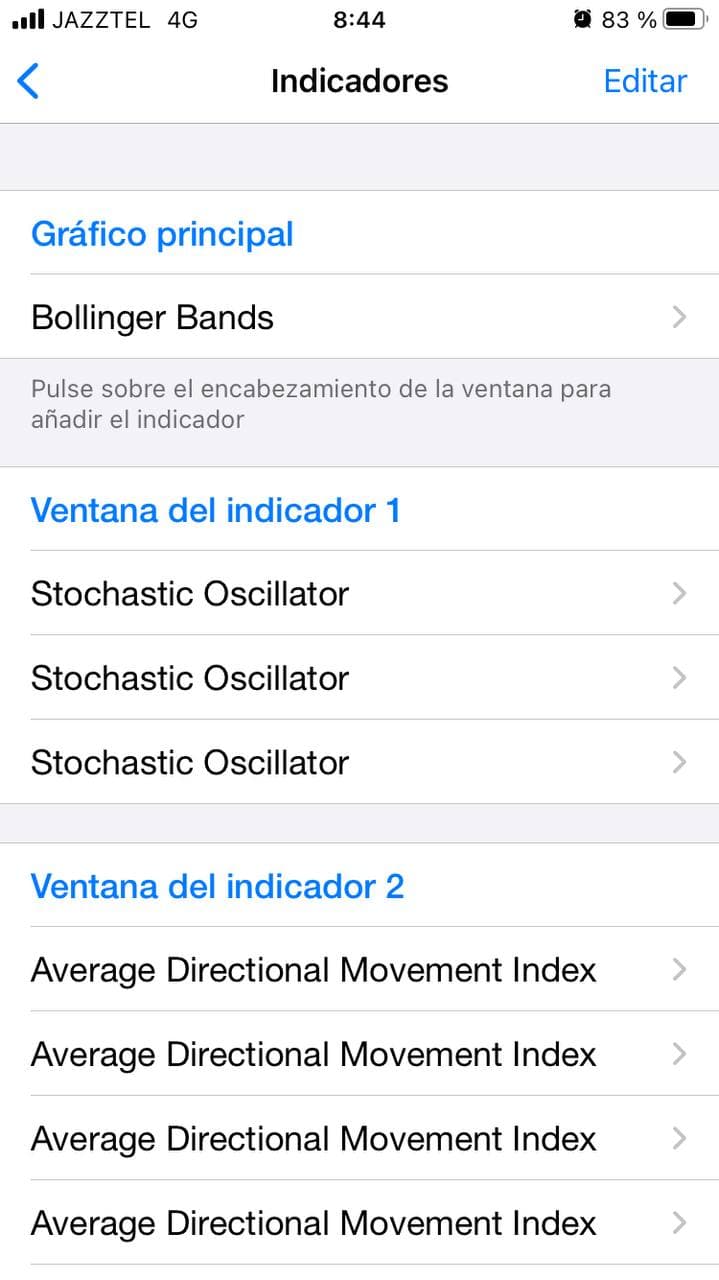The image size is (719, 1280).
Task: Select the second Average Directional Movement Index
Action: pos(359,1054)
